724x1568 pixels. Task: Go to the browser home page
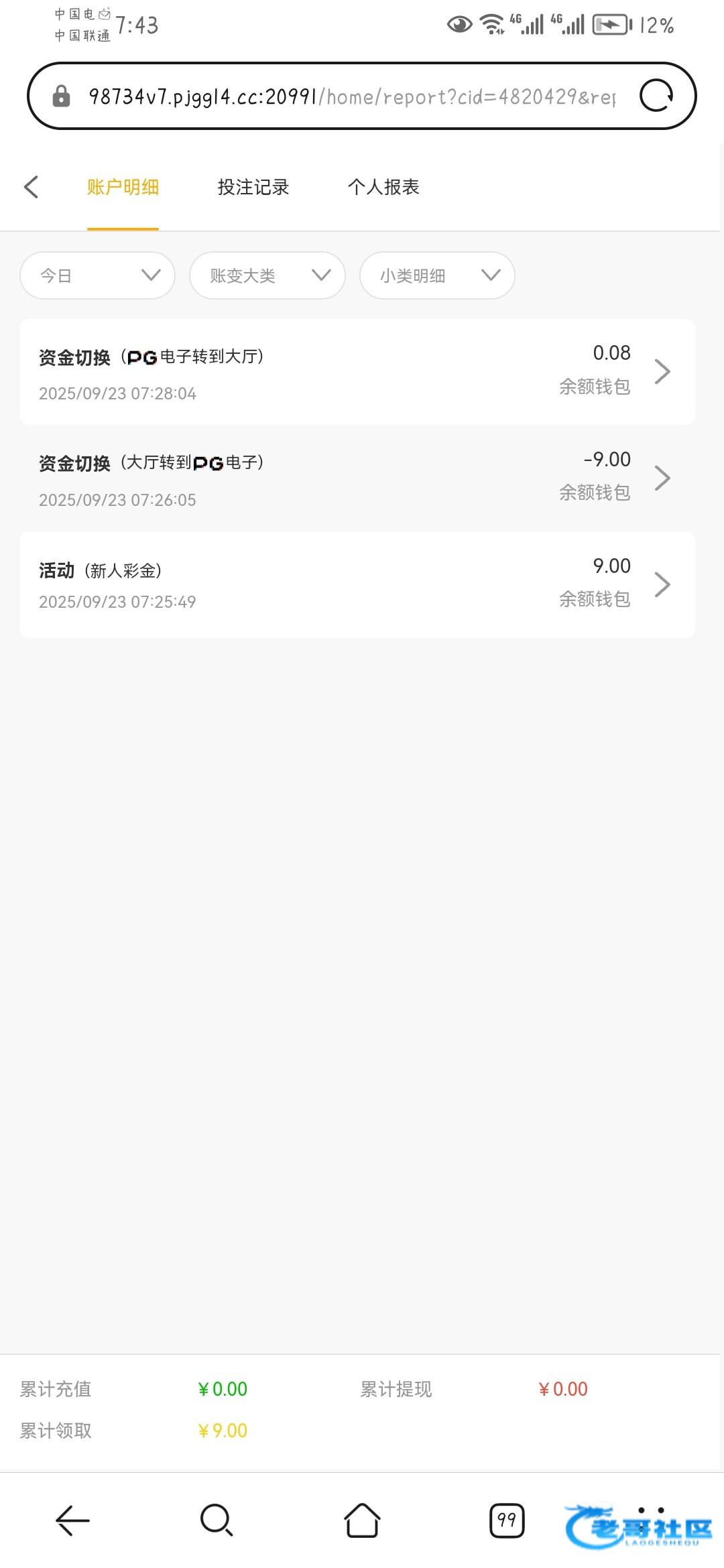(362, 1520)
